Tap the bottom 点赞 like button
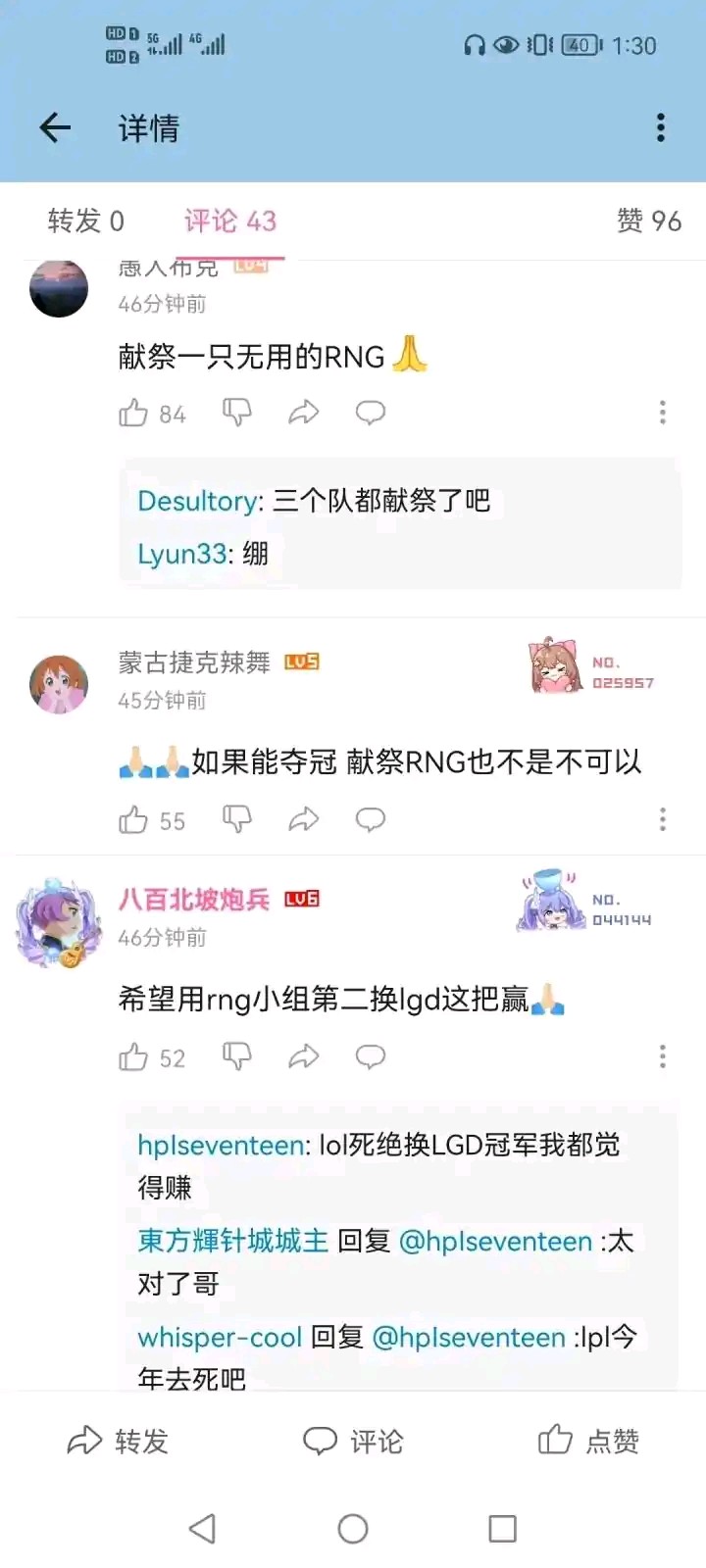 click(588, 1441)
